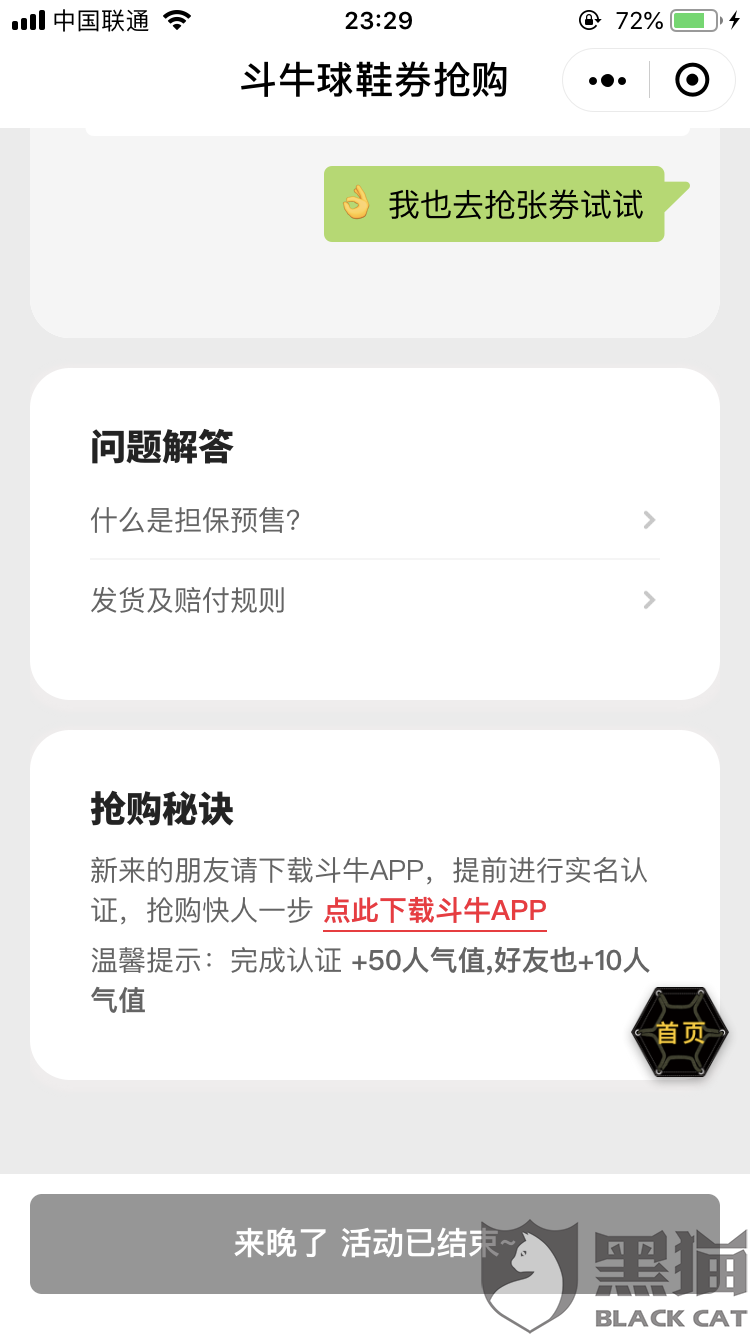This screenshot has height=1334, width=750.
Task: Open the mini program's three-dot menu
Action: pyautogui.click(x=607, y=80)
